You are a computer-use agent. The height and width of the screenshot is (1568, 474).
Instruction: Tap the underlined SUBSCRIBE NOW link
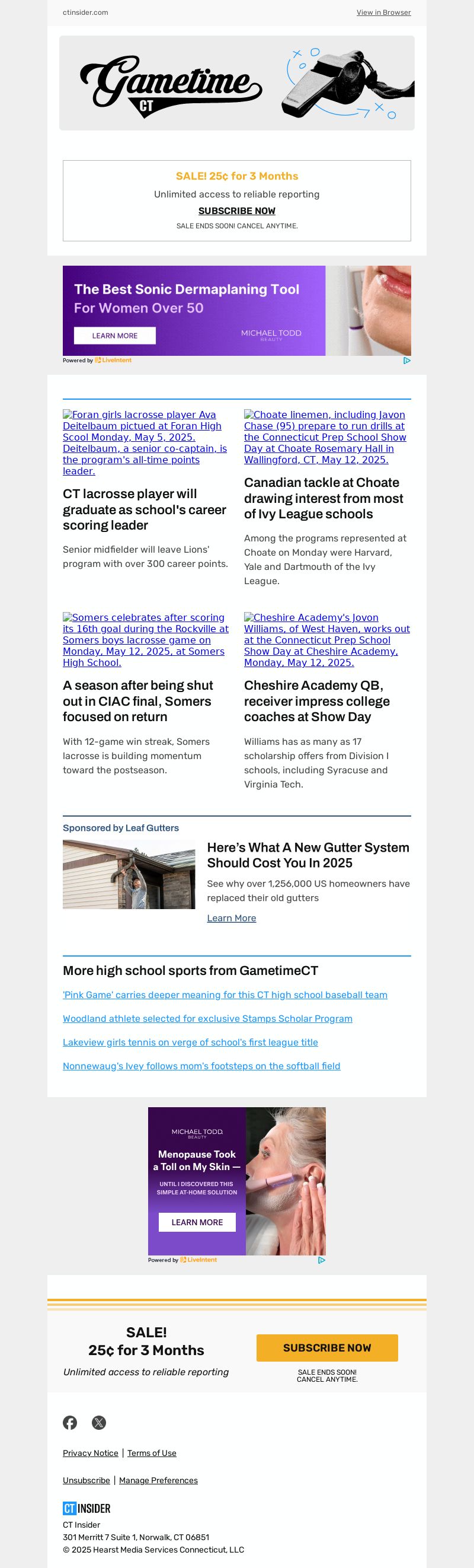236,211
